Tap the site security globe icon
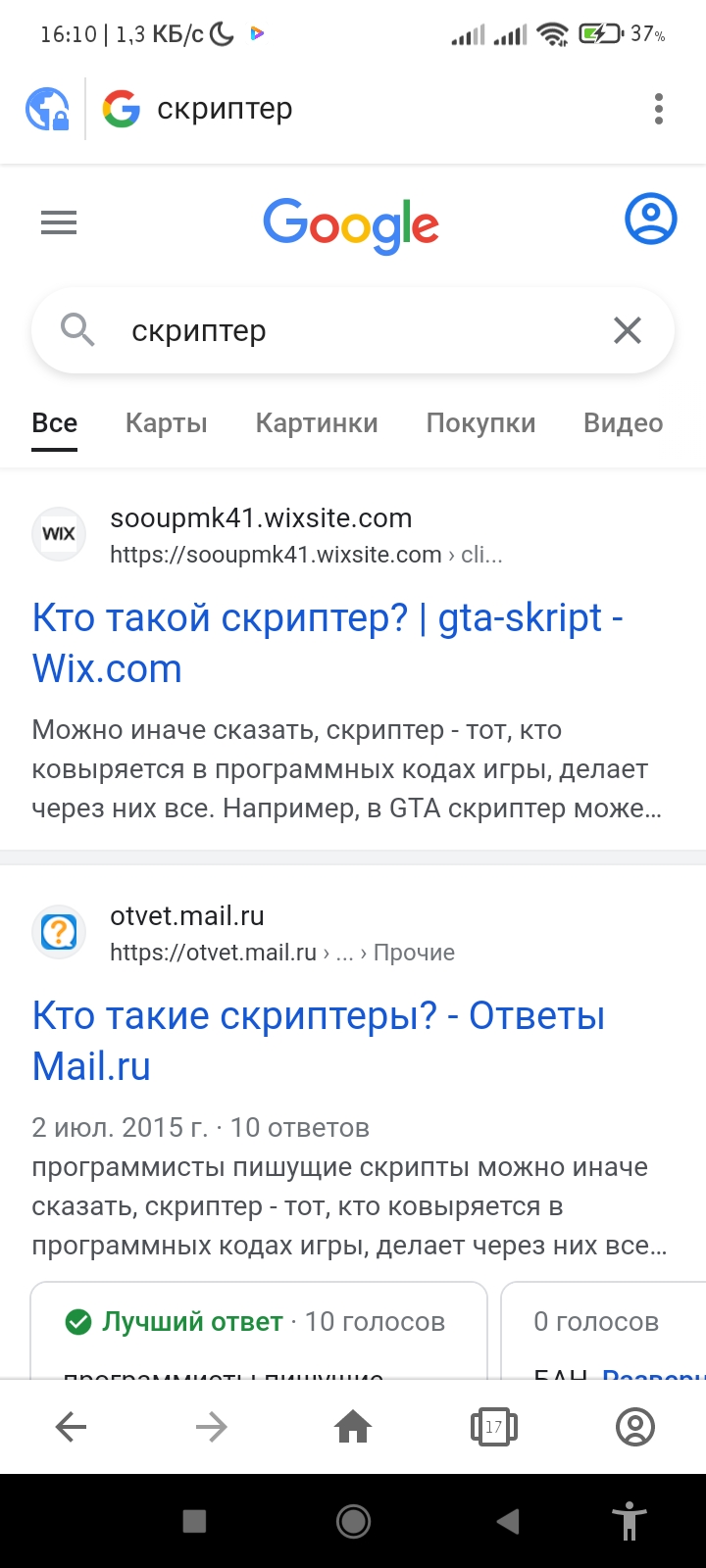The image size is (706, 1568). [47, 109]
